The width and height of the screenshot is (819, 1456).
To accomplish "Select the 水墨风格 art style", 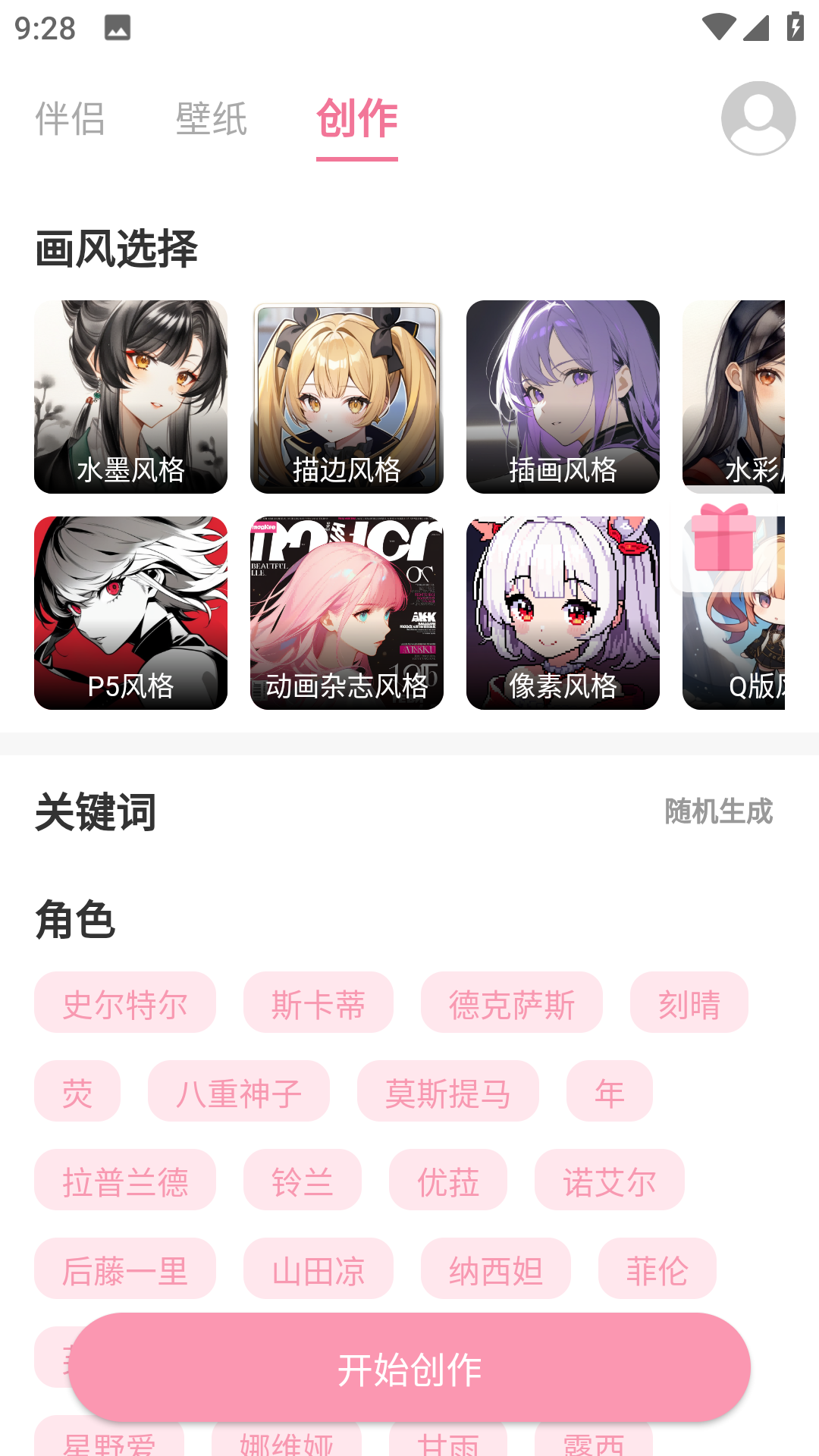I will click(130, 397).
